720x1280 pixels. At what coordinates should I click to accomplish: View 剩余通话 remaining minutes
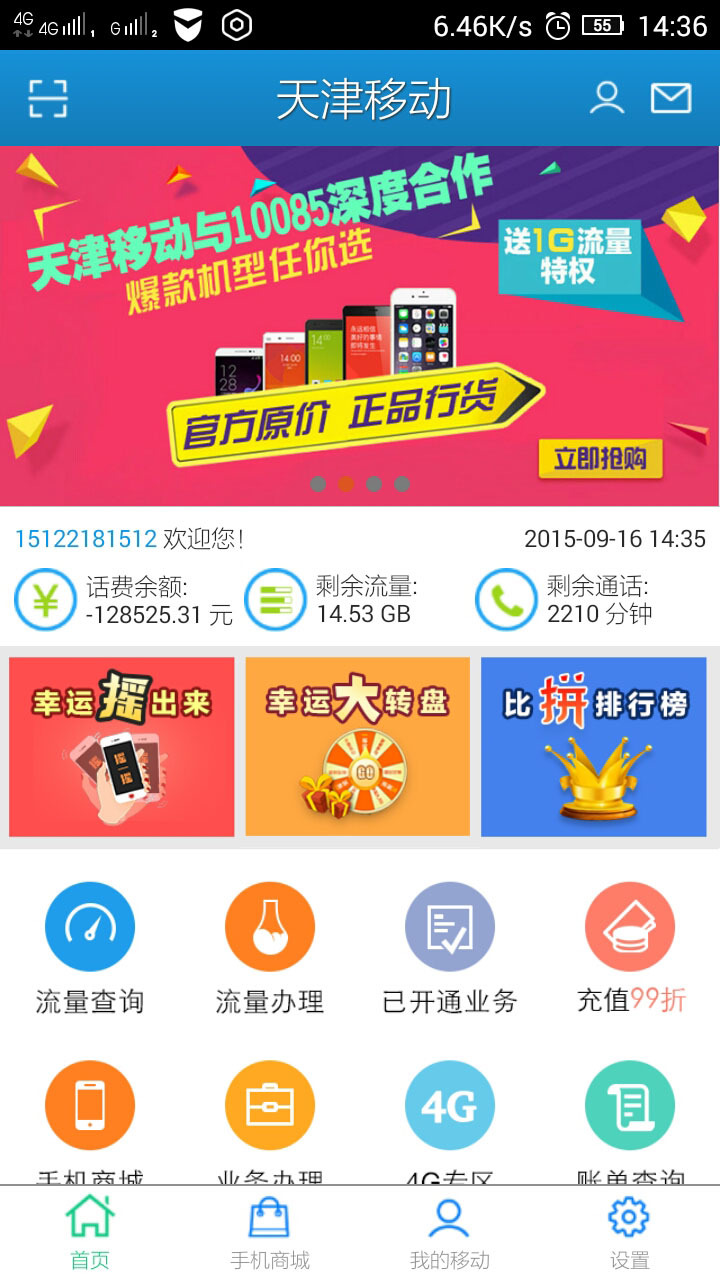(x=564, y=600)
